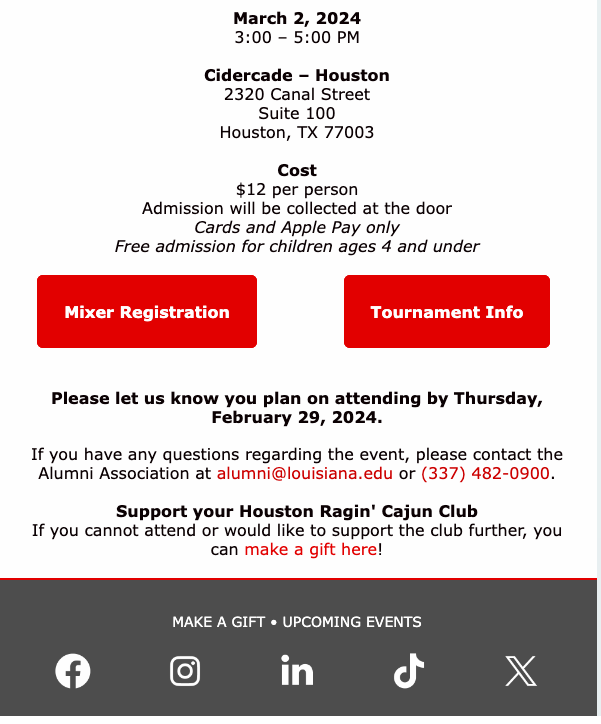Email alumni@louisiana.edu
The height and width of the screenshot is (724, 601).
pos(305,473)
